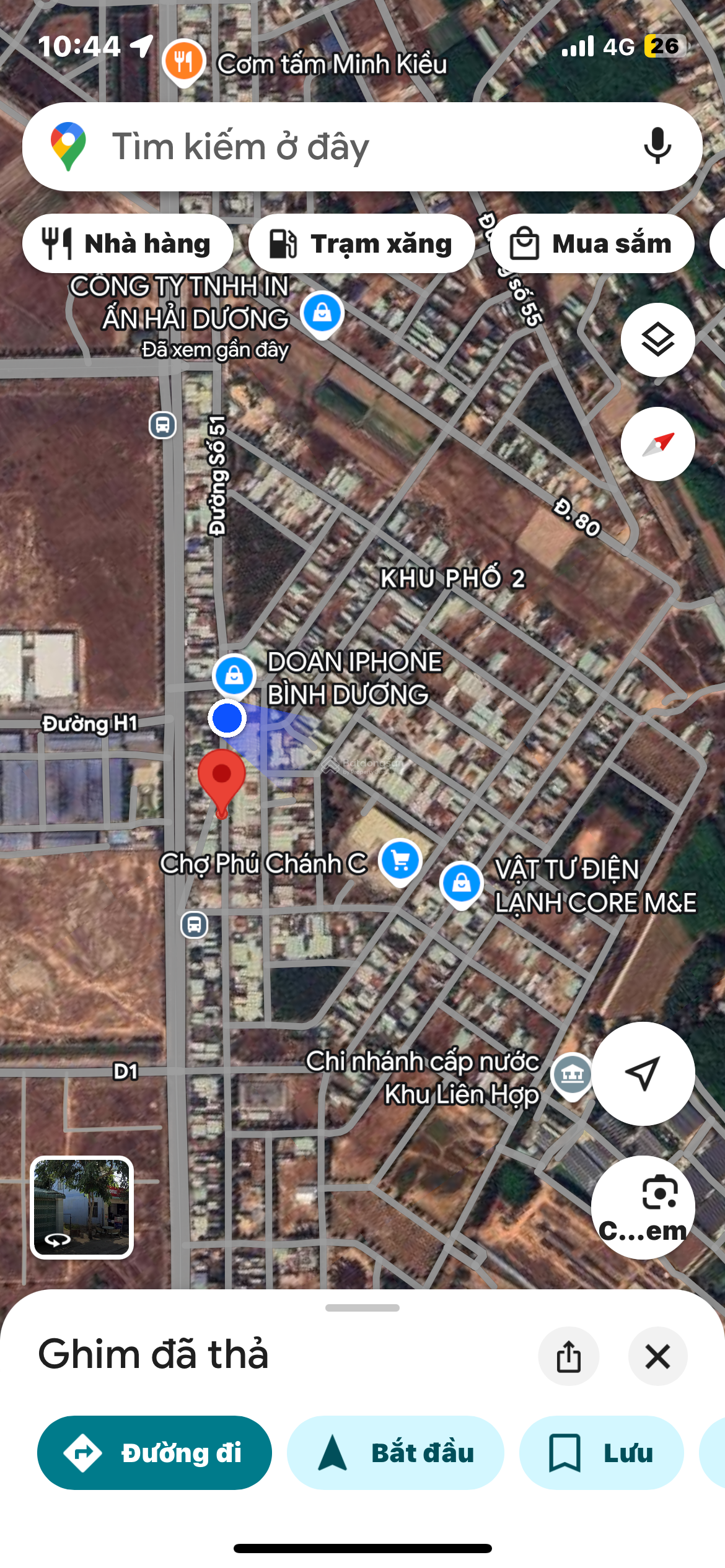
Task: Show Mua sắm places
Action: click(592, 243)
